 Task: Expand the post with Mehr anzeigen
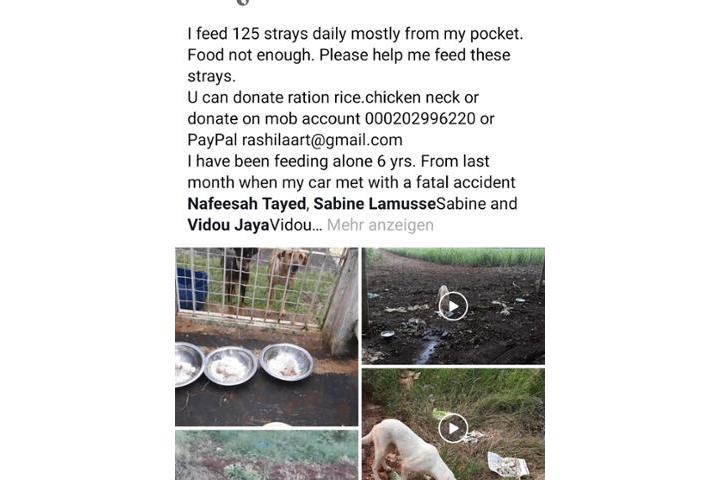click(x=380, y=225)
